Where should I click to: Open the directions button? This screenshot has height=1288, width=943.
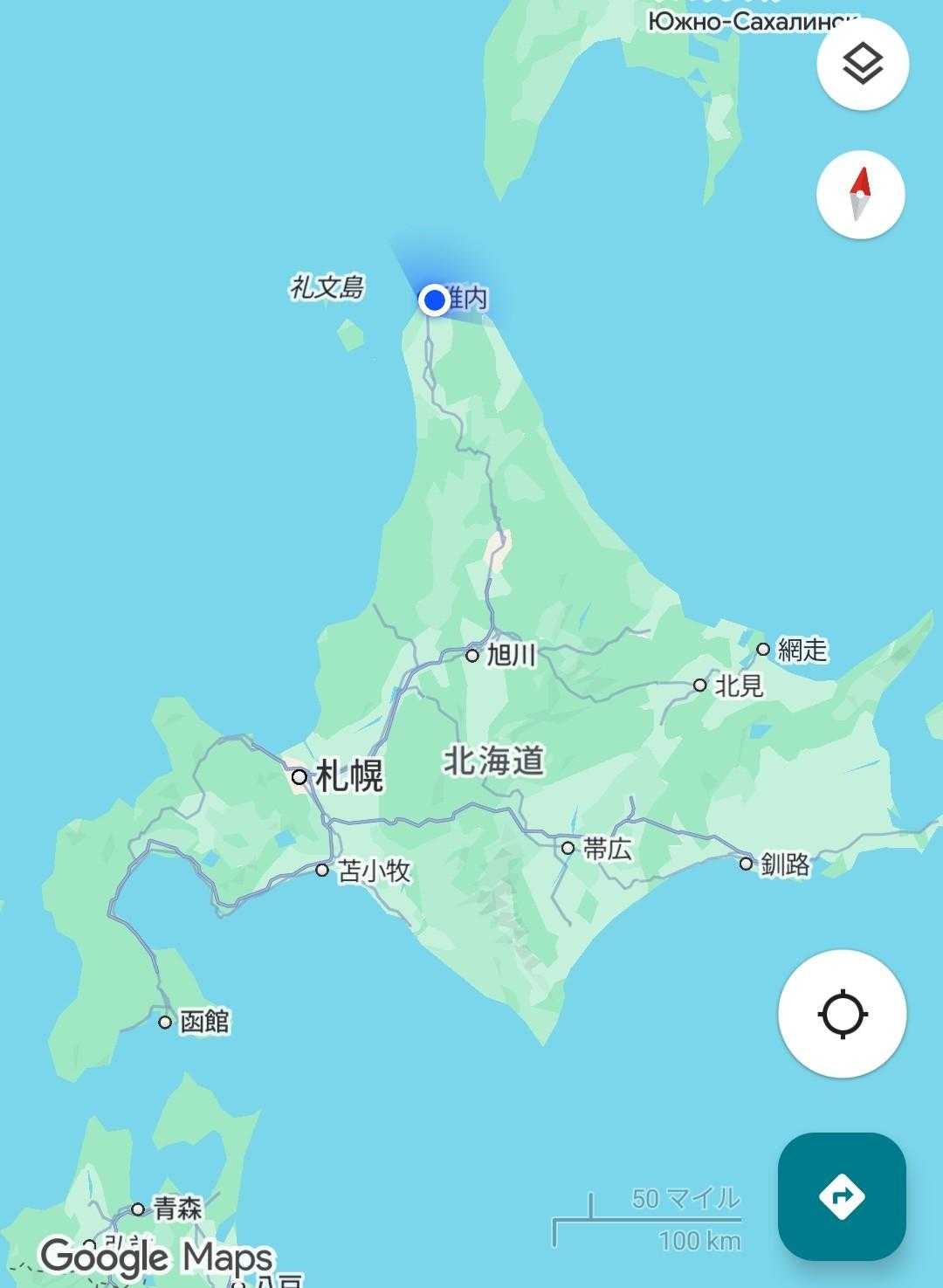842,1196
